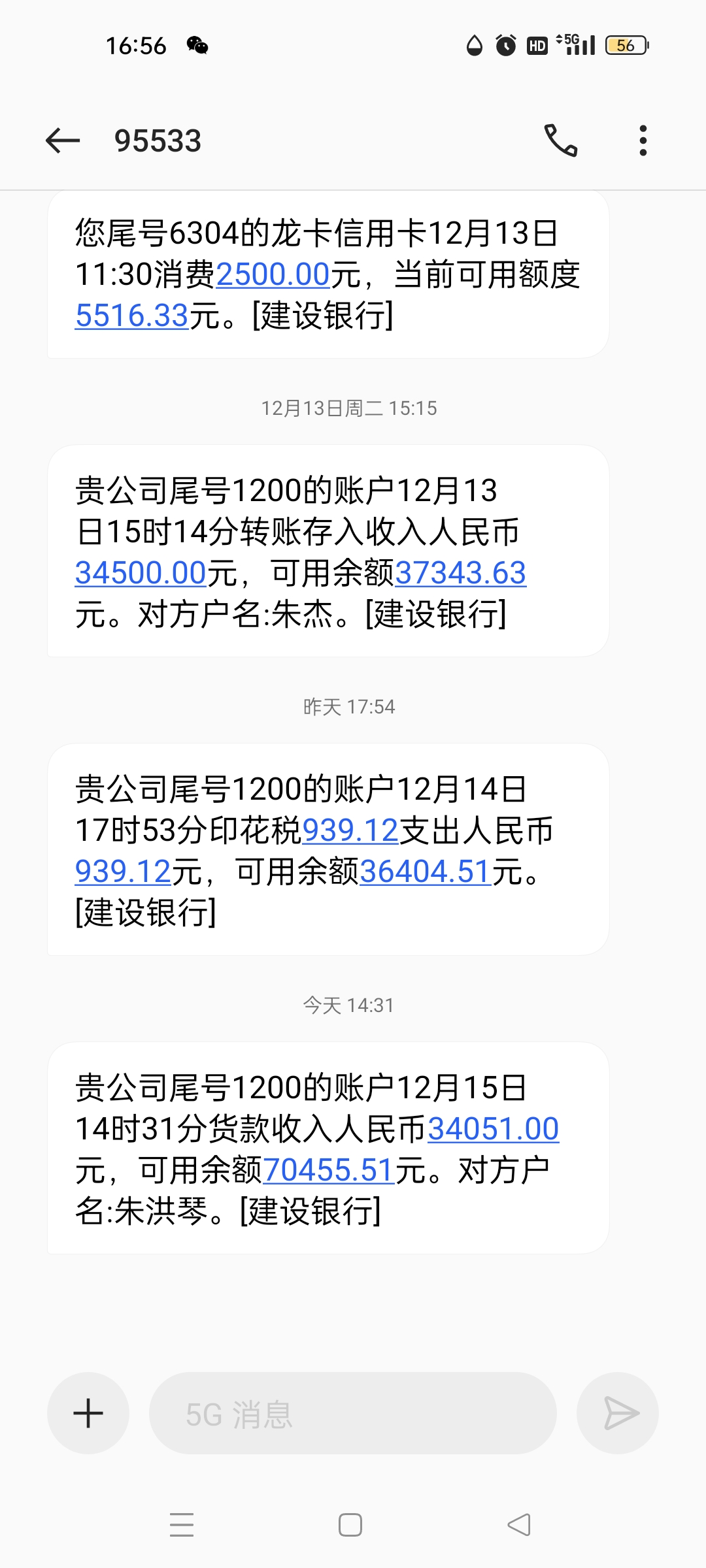Viewport: 706px width, 1568px height.
Task: Open the plus attachment button
Action: pos(88,1413)
